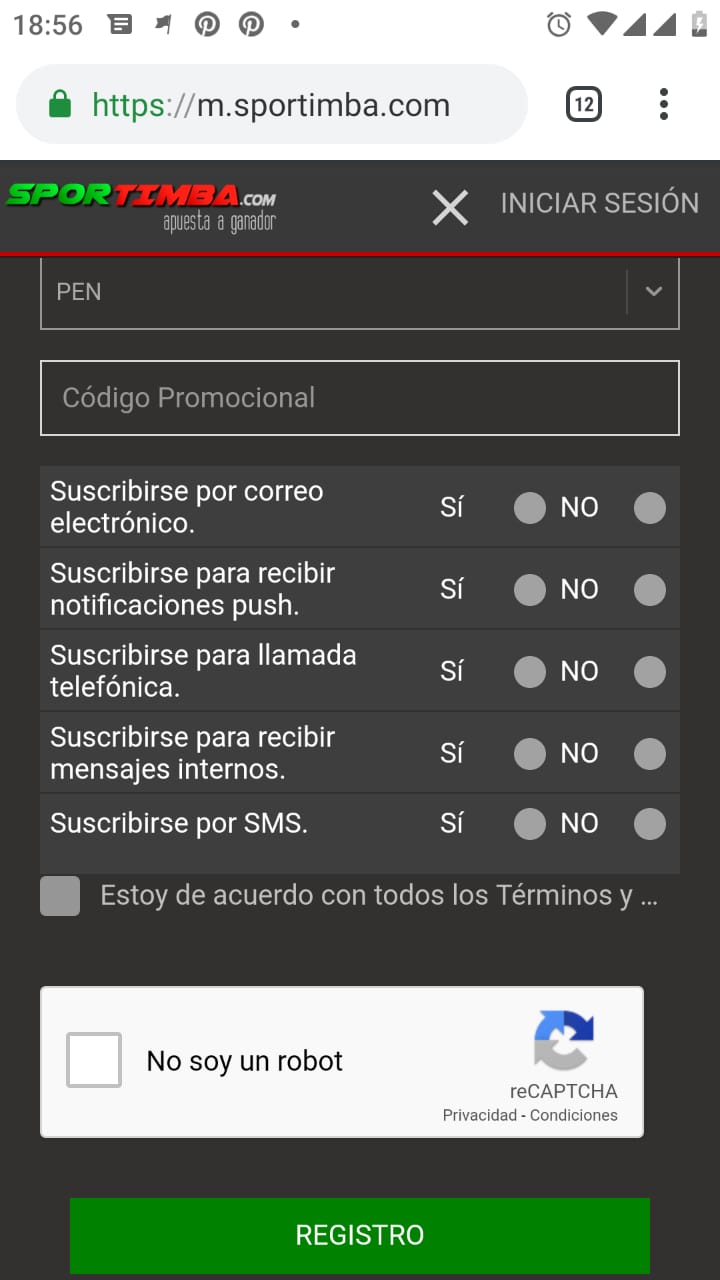Choose Sí for notificaciones push subscription

point(529,590)
